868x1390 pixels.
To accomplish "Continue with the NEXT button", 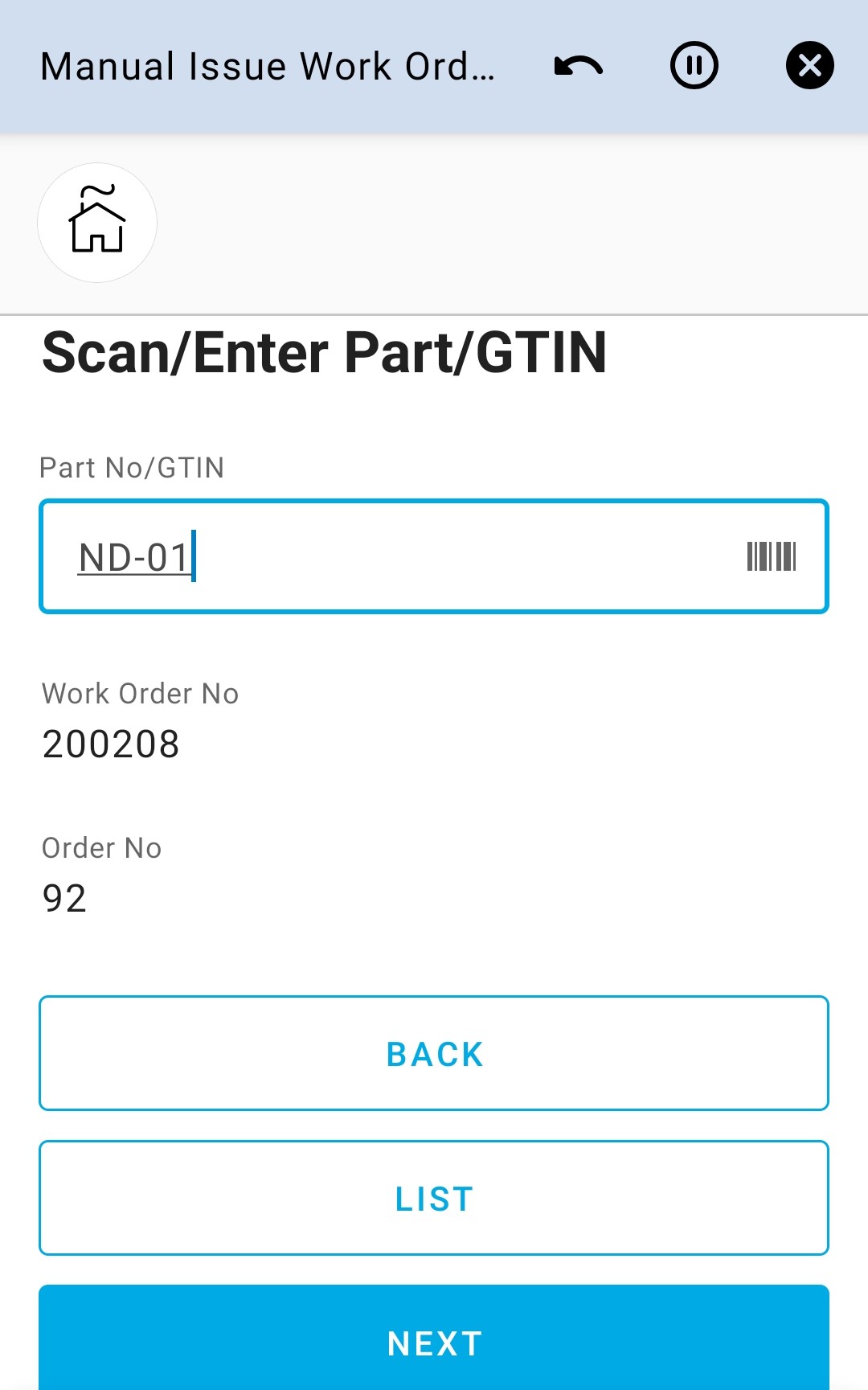I will pyautogui.click(x=434, y=1341).
